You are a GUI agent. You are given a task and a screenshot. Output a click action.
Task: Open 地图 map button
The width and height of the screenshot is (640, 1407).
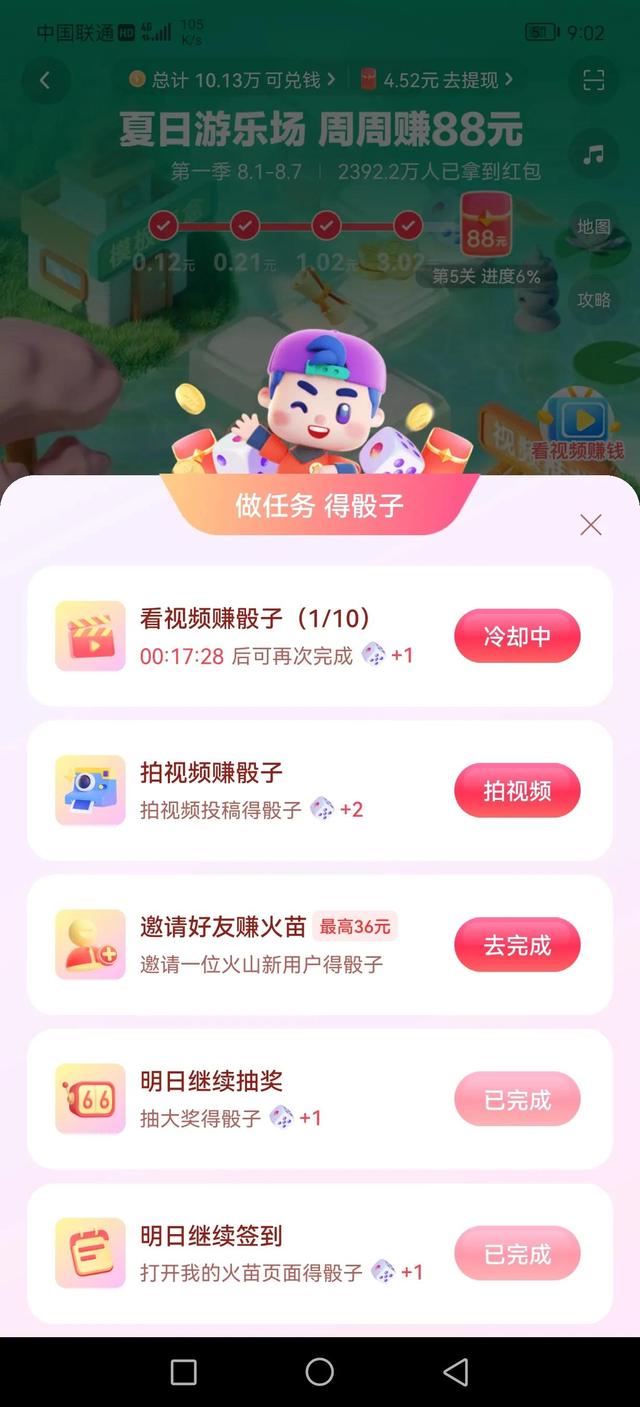pos(594,227)
